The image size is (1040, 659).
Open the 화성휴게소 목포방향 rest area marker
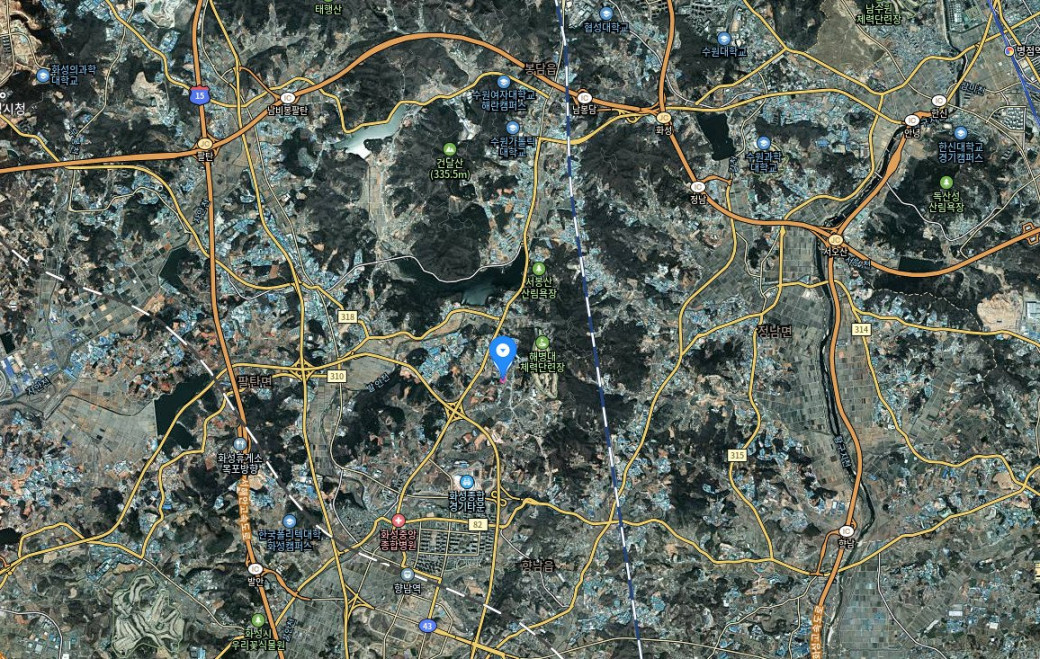point(239,444)
